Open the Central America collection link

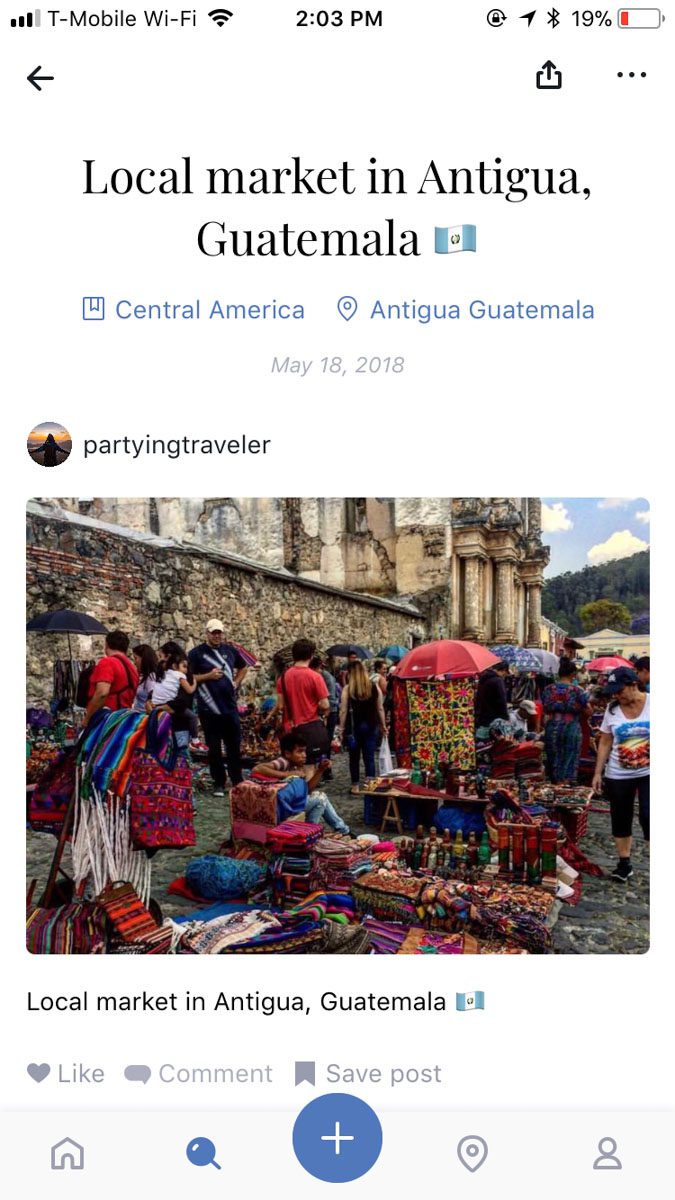pyautogui.click(x=193, y=310)
